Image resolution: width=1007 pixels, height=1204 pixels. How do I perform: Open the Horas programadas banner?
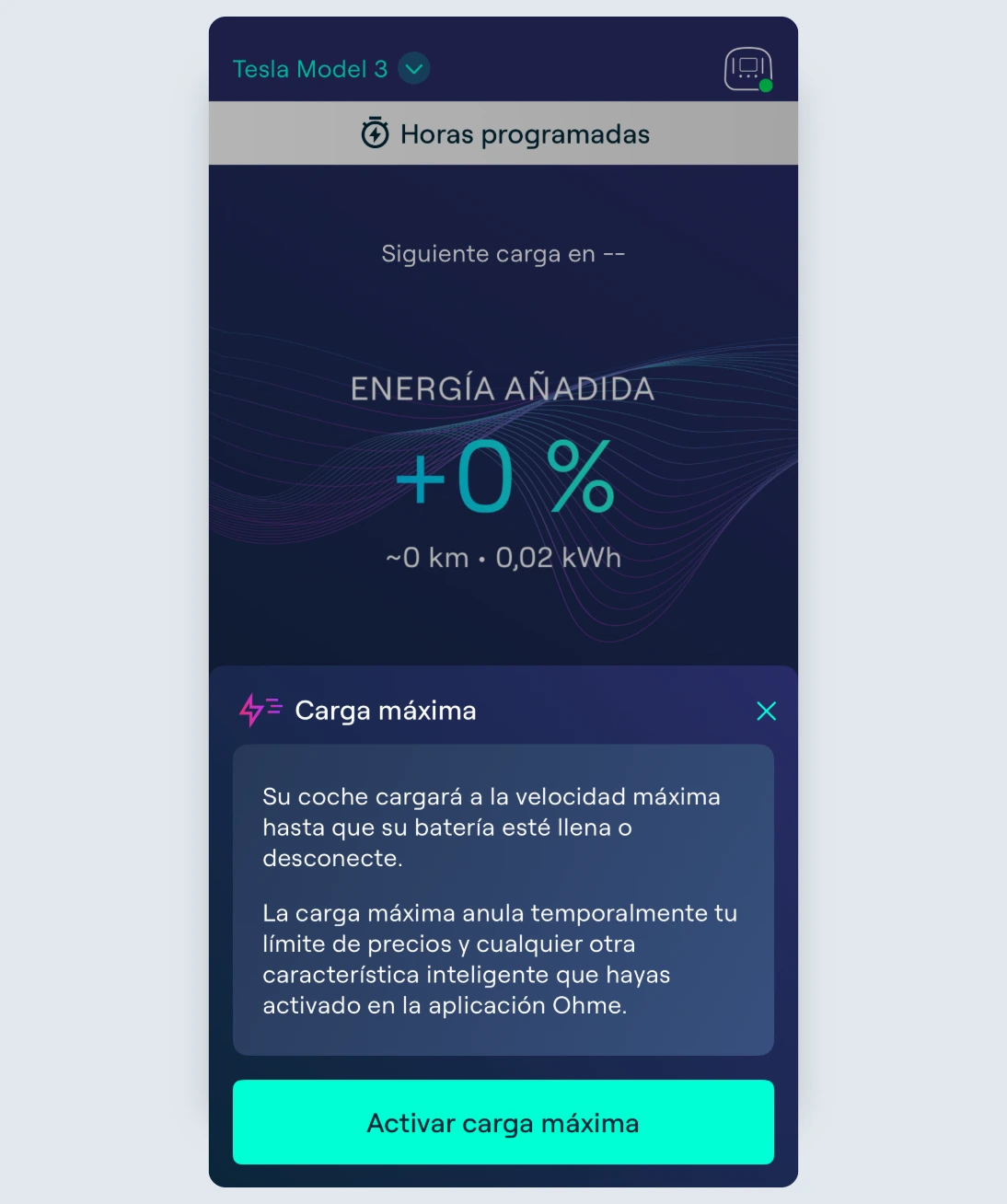pos(503,134)
